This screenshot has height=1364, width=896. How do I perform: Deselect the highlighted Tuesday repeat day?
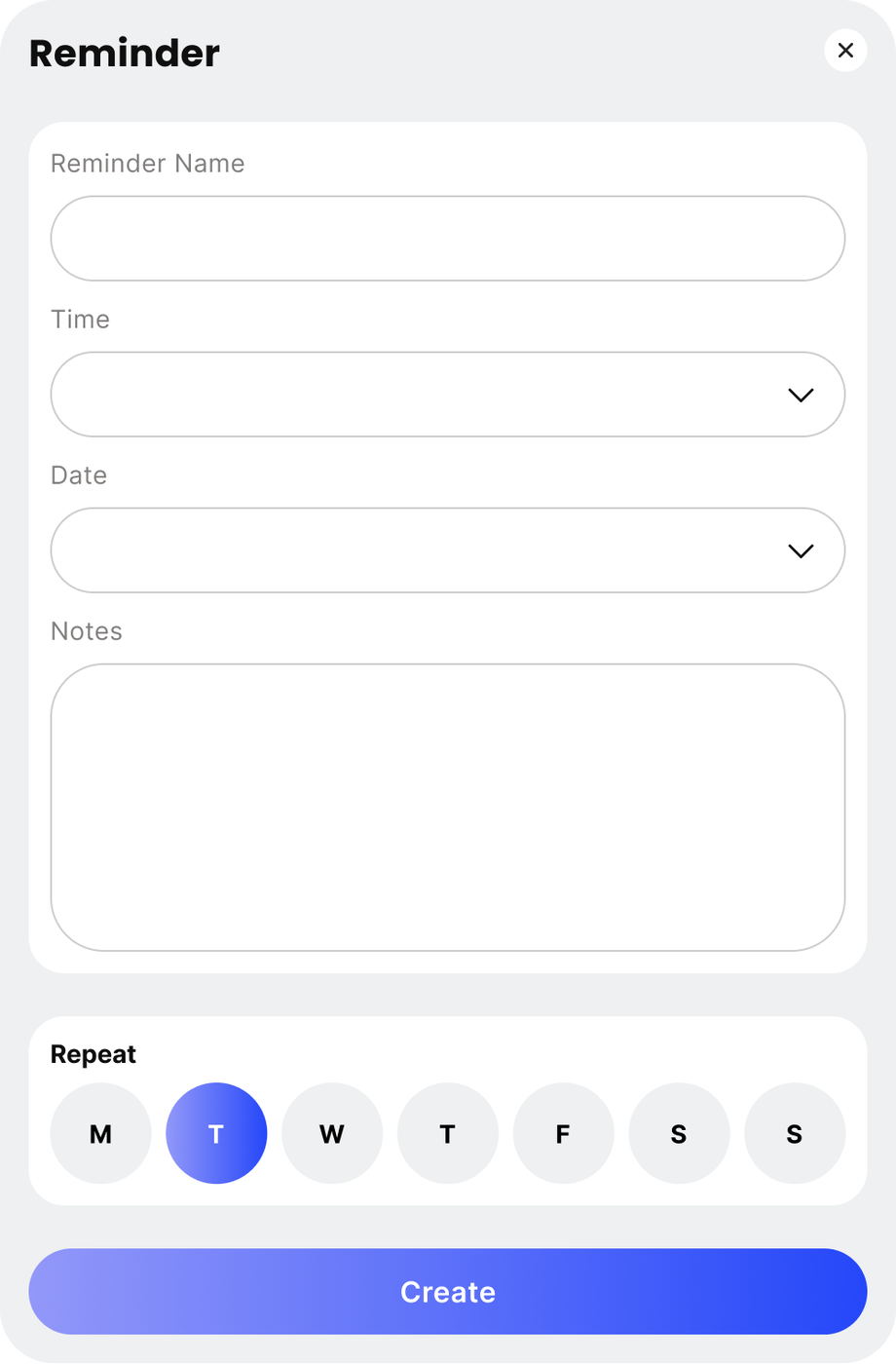[216, 1133]
